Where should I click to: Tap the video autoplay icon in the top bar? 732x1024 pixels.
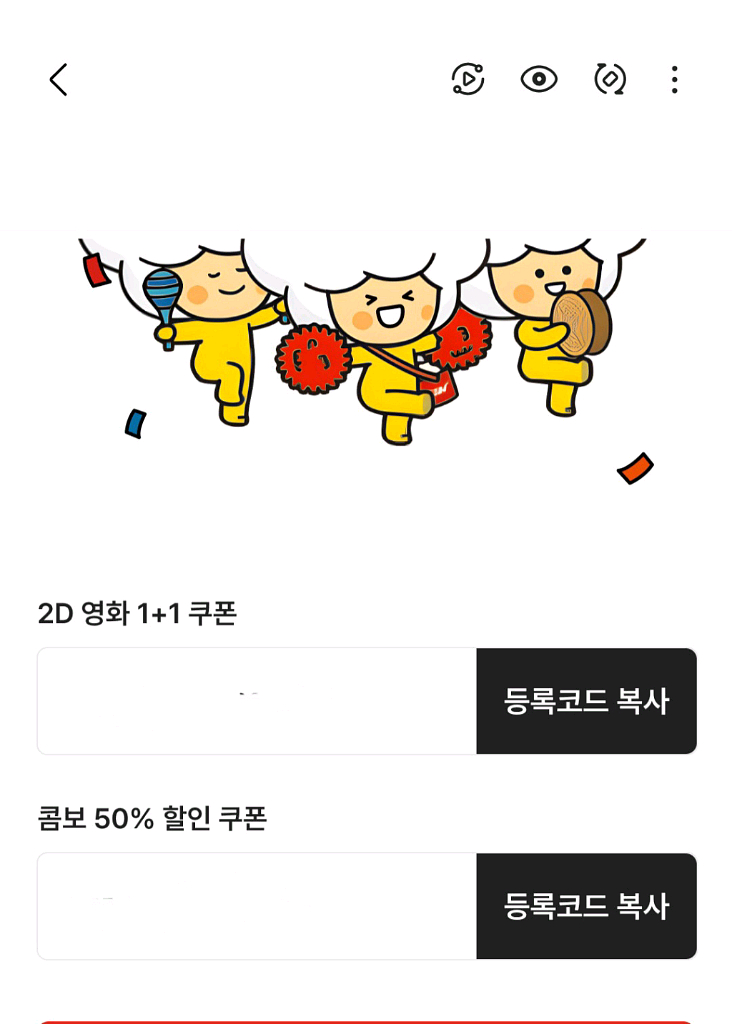click(468, 80)
